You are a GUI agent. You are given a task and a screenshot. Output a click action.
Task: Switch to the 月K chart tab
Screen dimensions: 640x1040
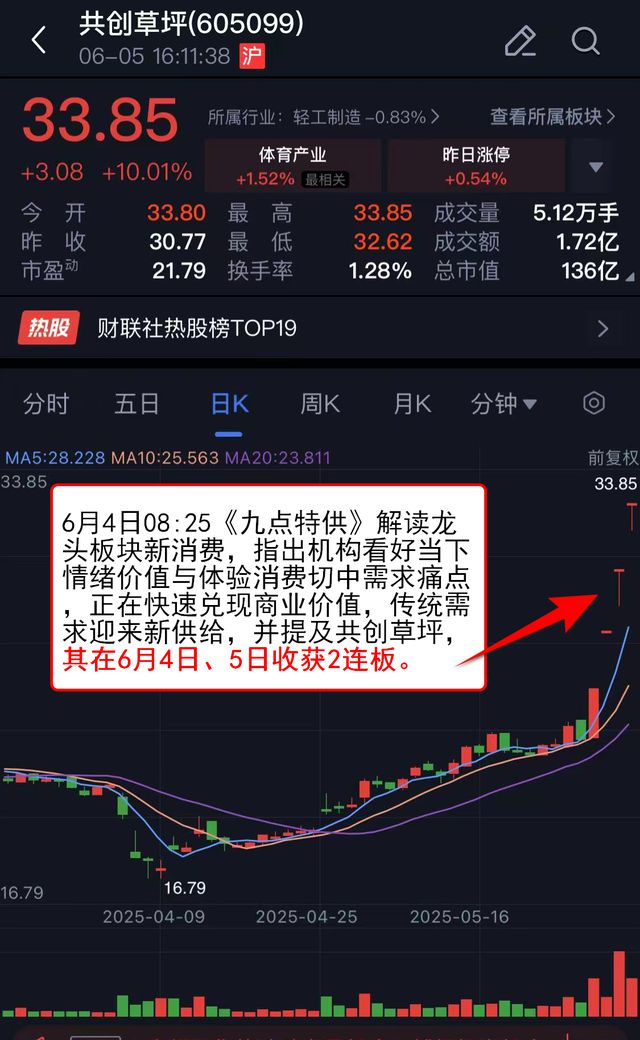411,404
